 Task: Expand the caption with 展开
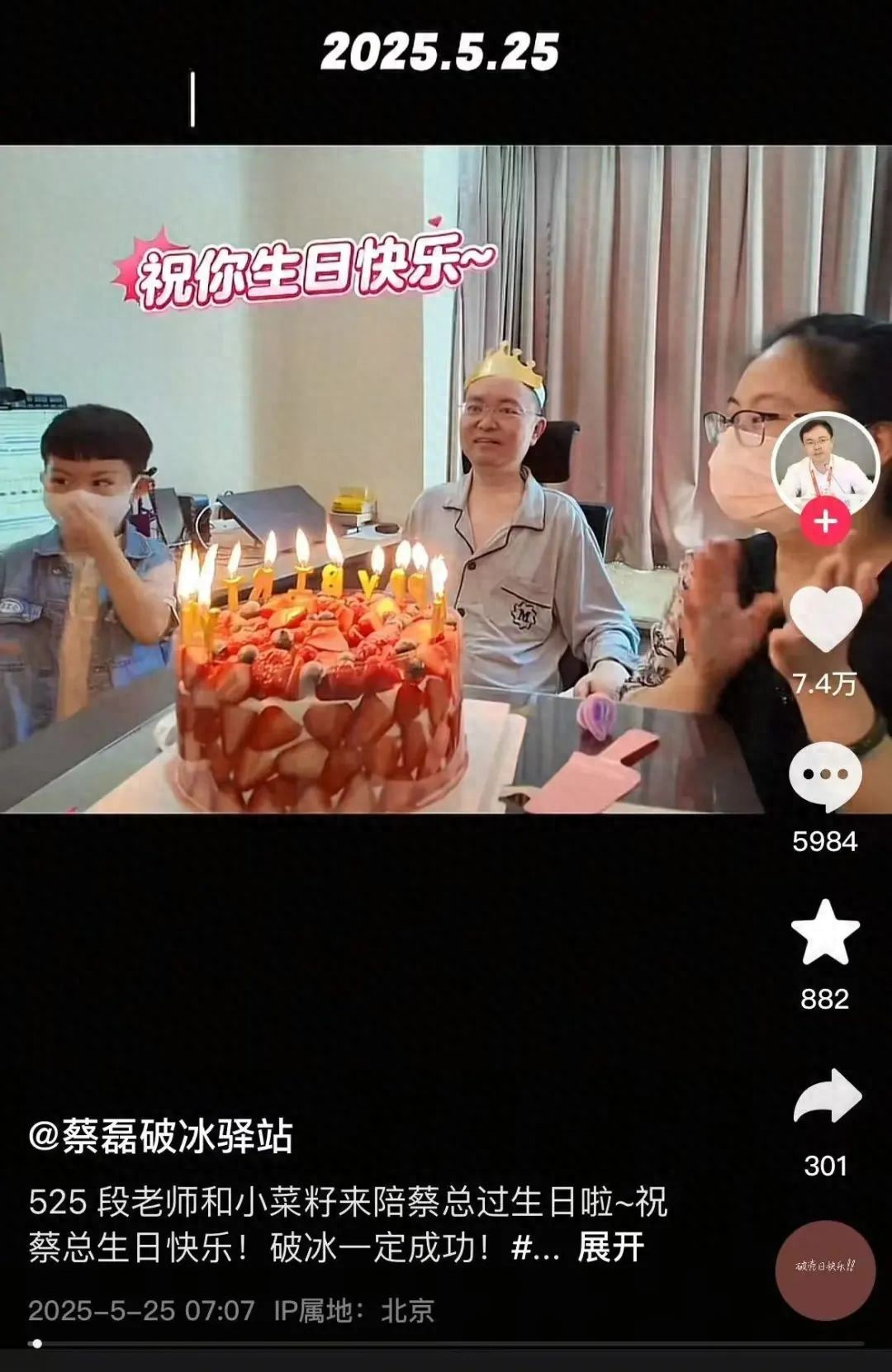click(610, 1247)
